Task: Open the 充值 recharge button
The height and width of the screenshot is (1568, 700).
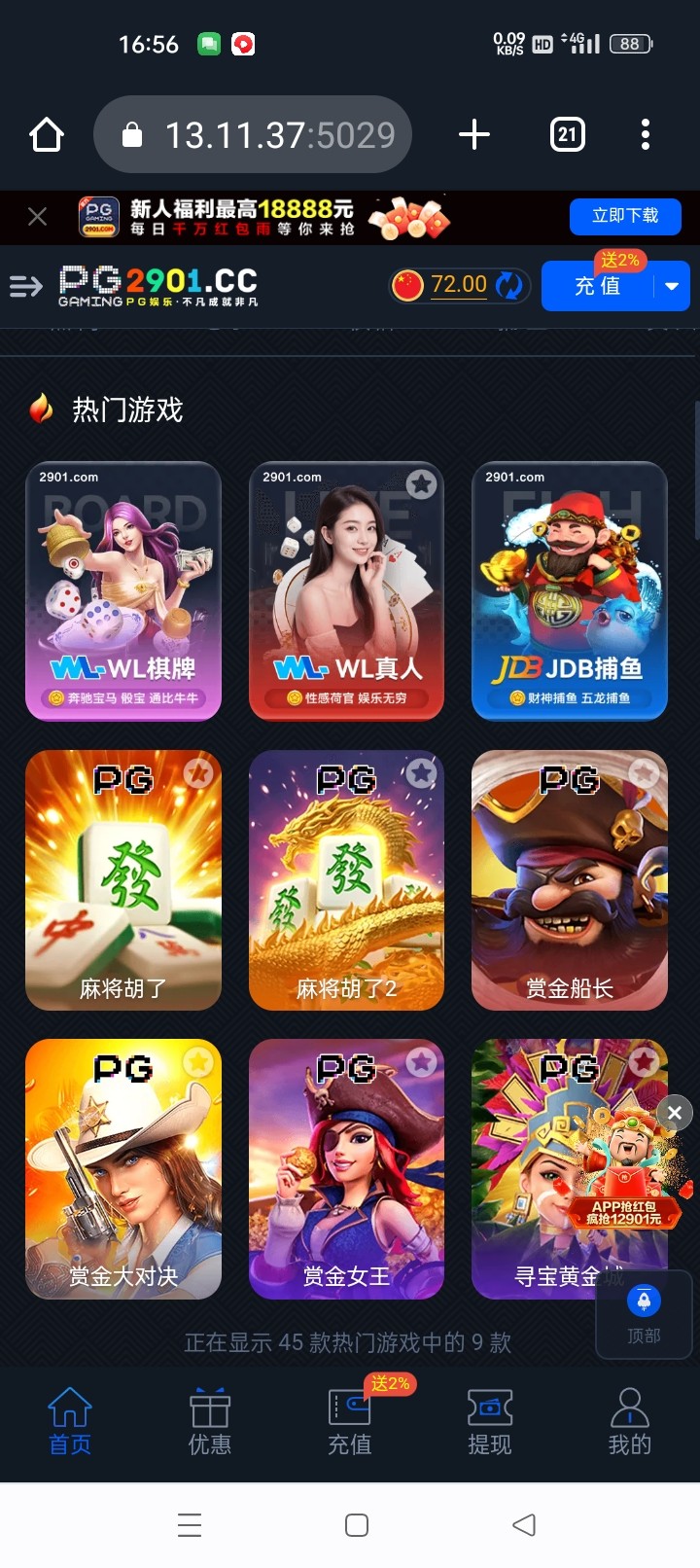Action: pos(597,286)
